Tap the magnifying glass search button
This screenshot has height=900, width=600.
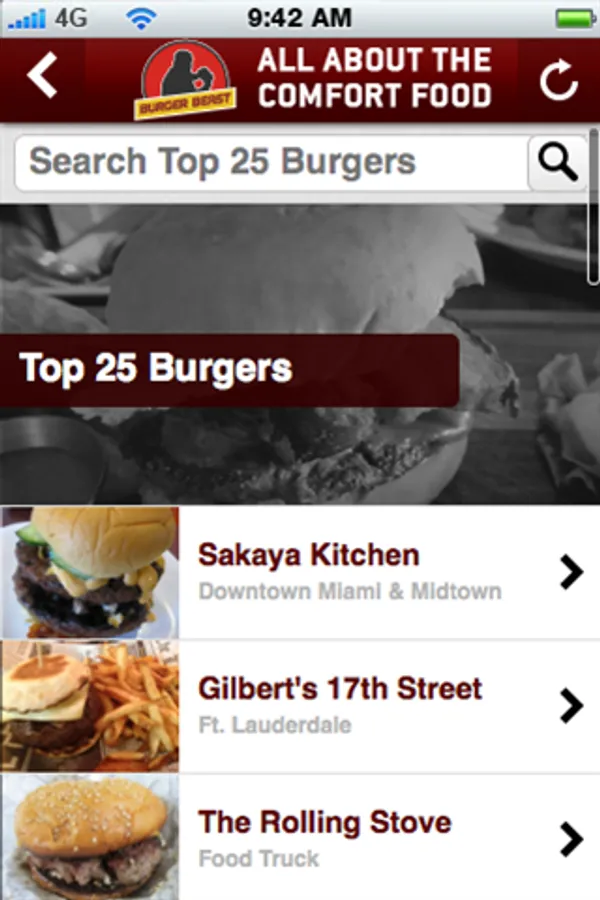click(557, 162)
